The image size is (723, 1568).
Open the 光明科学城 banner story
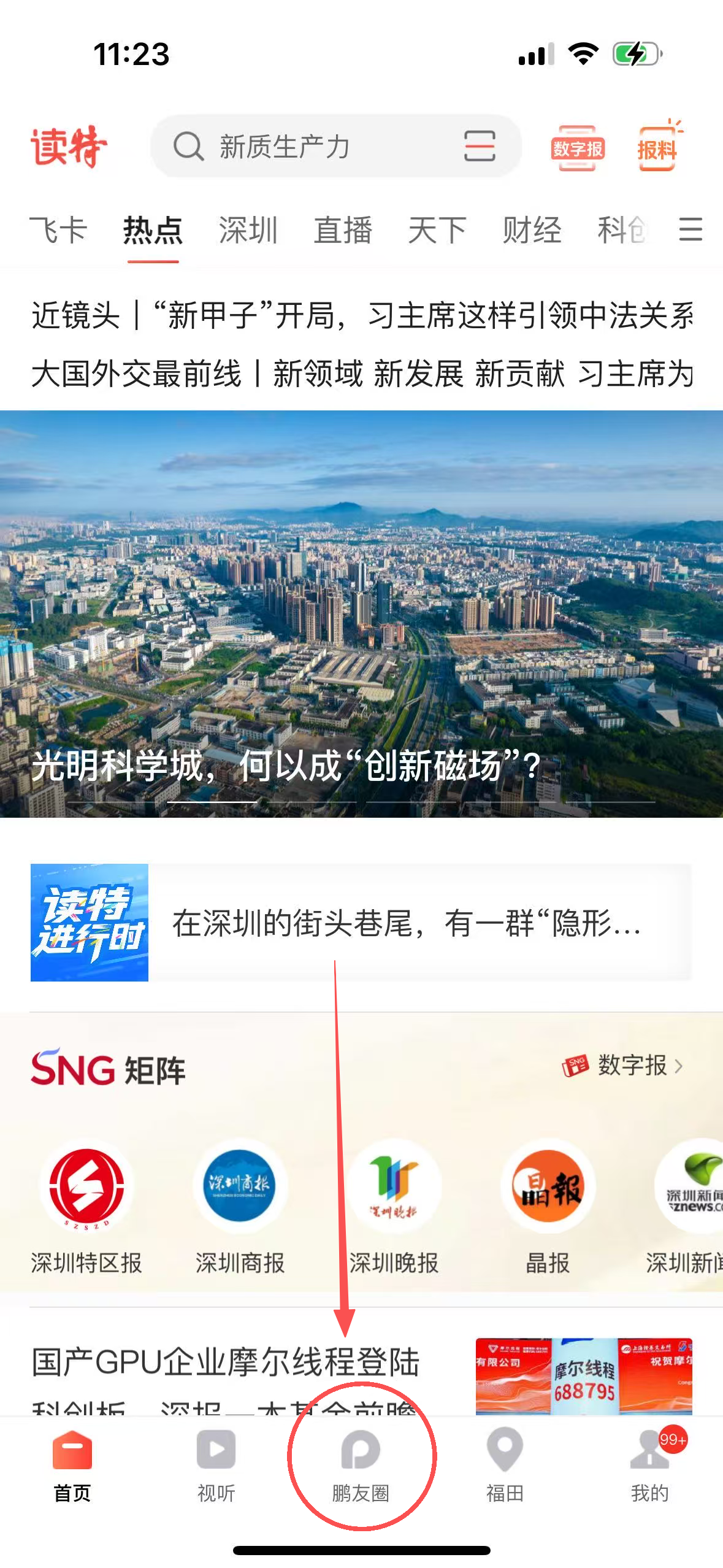pos(362,613)
